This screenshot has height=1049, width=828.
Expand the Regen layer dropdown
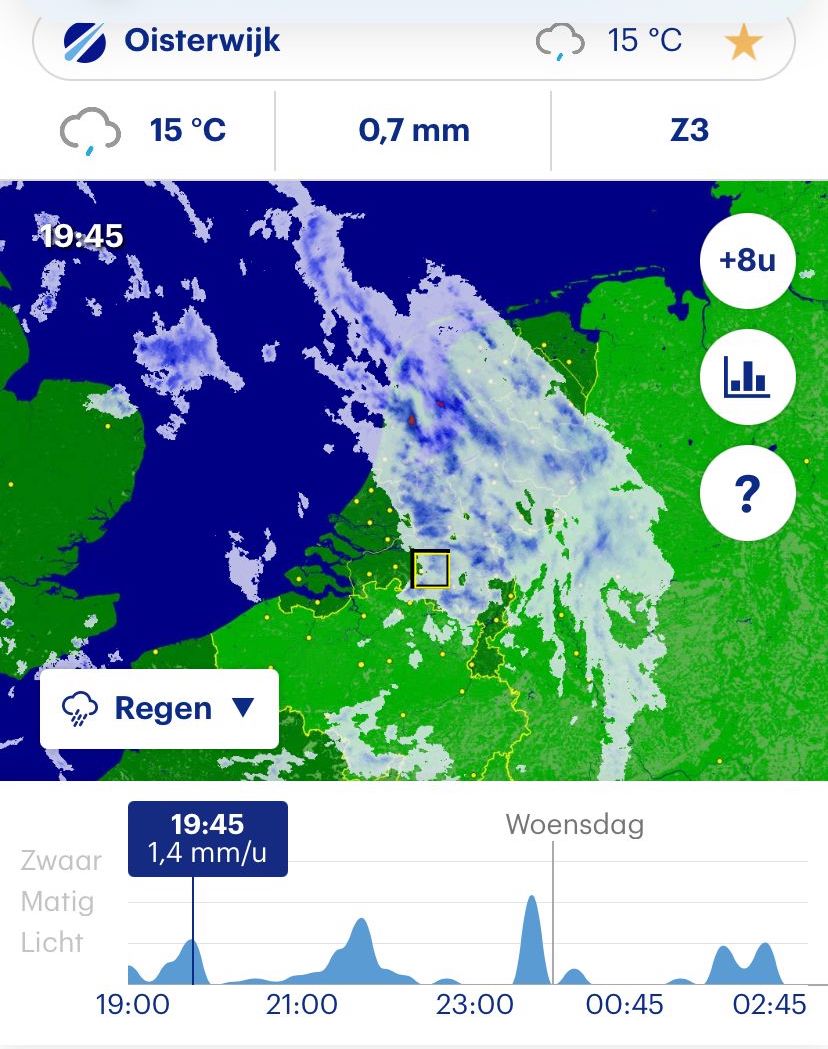click(x=160, y=709)
